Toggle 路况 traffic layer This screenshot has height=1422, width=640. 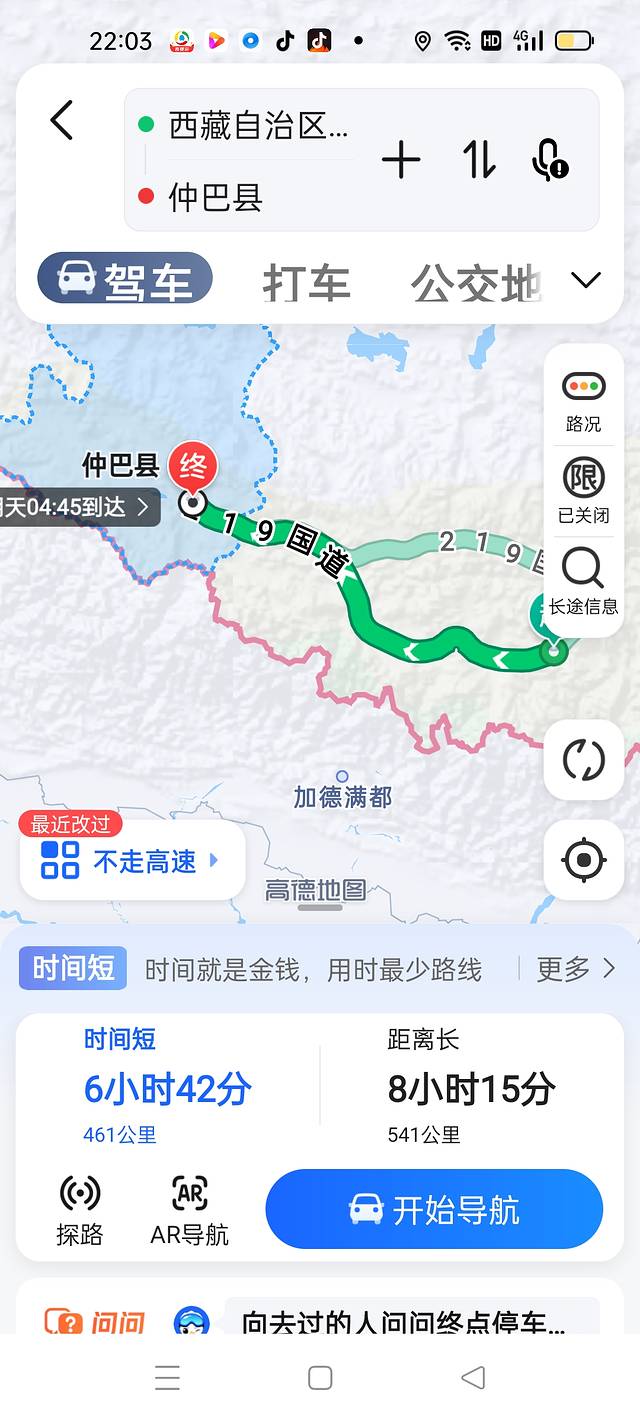tap(583, 398)
